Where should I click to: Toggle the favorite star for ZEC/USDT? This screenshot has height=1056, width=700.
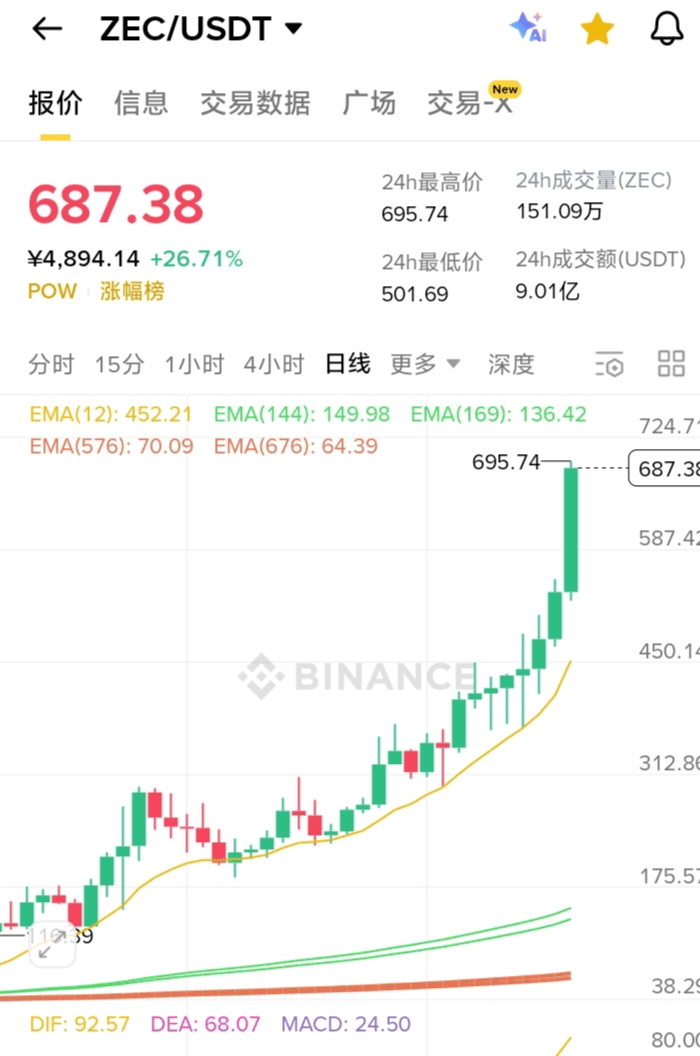tap(597, 29)
